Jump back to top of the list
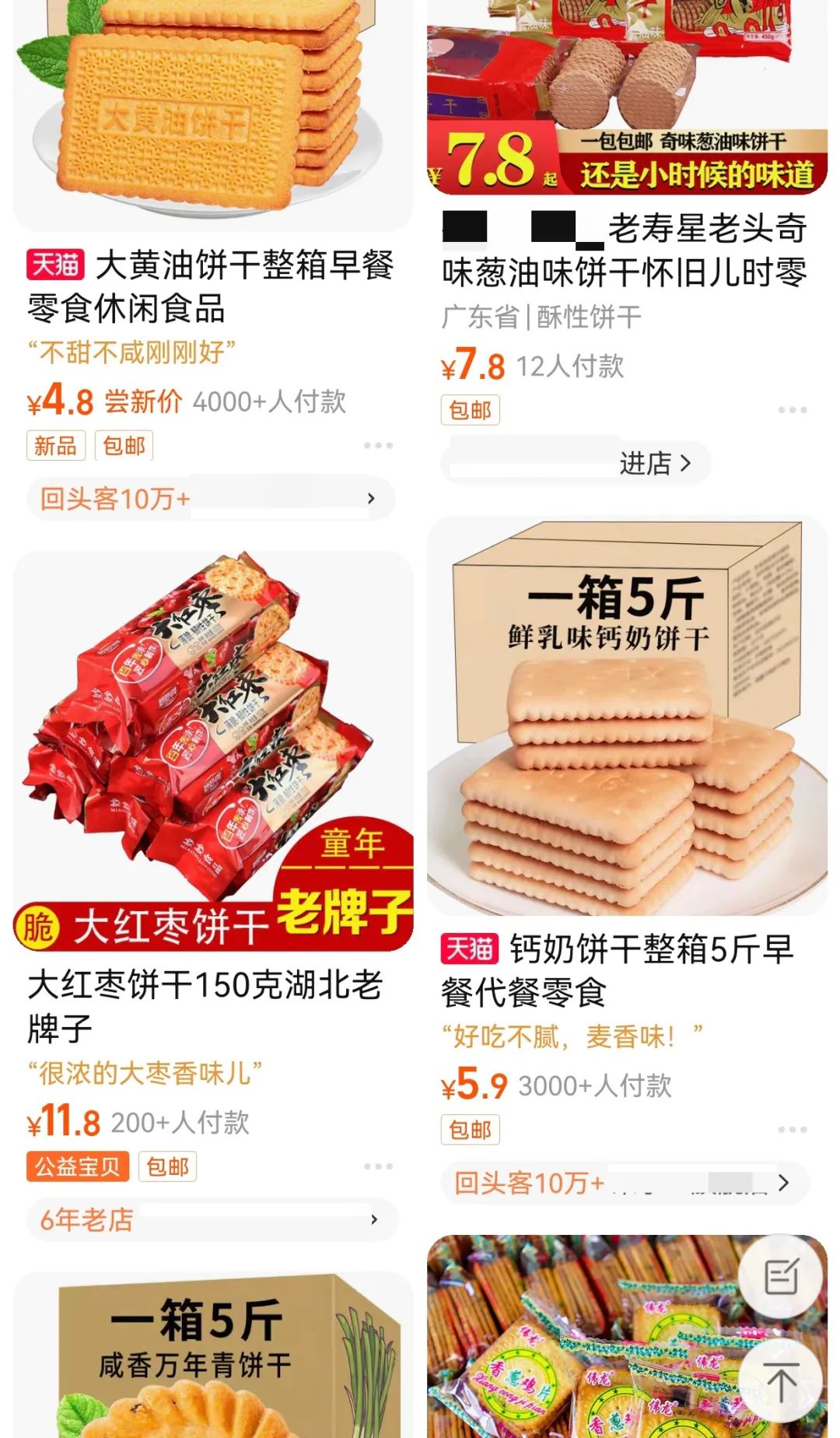The width and height of the screenshot is (840, 1438). click(x=782, y=1382)
